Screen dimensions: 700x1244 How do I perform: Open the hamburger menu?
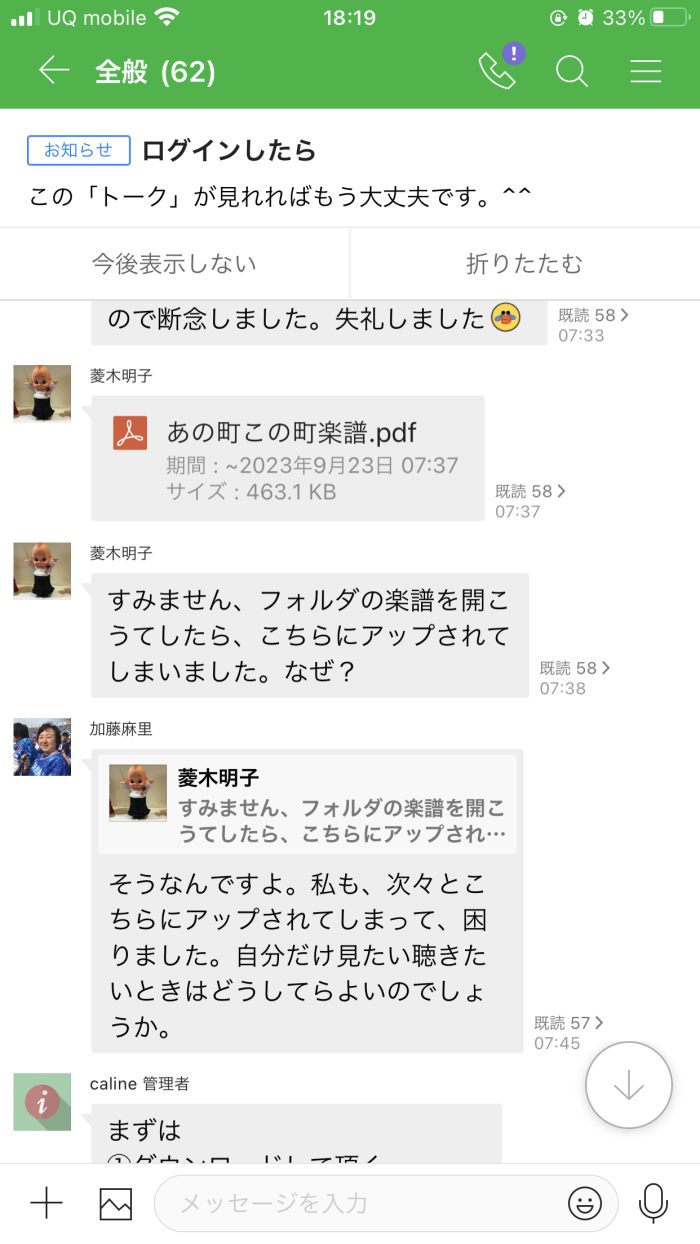[x=646, y=71]
